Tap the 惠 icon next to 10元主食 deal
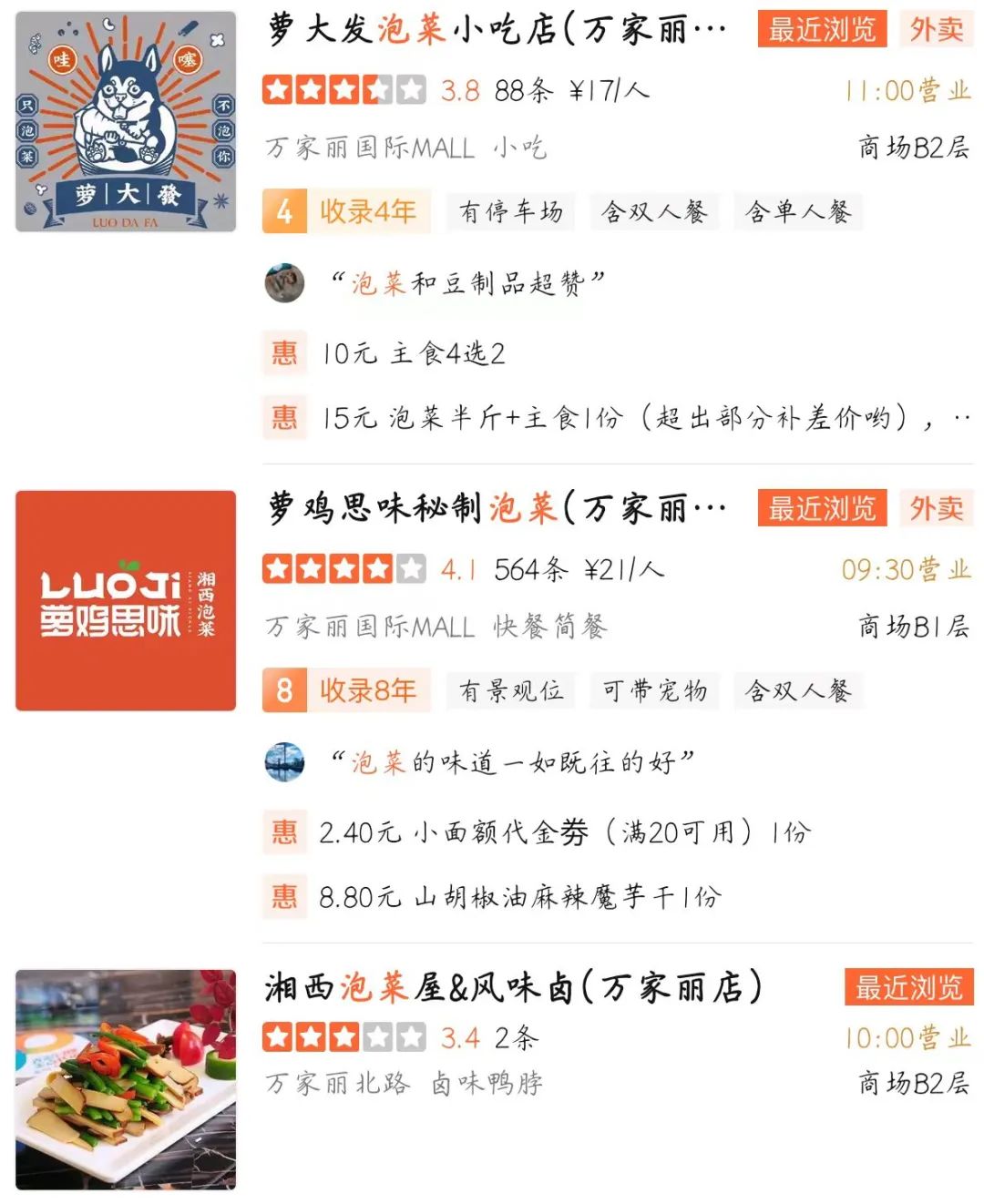The image size is (984, 1204). point(283,353)
